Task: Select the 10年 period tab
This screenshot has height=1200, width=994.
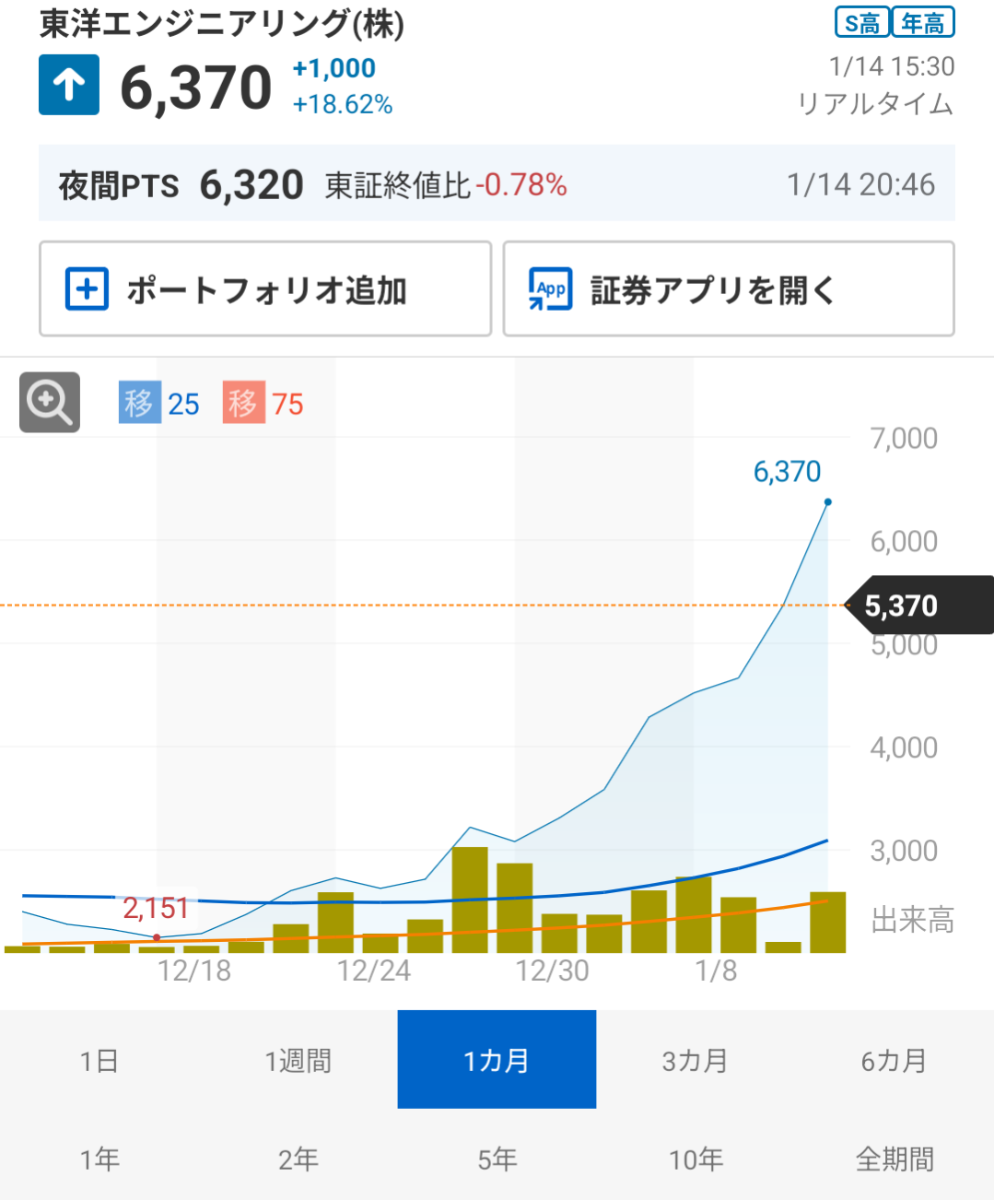Action: click(x=695, y=1159)
